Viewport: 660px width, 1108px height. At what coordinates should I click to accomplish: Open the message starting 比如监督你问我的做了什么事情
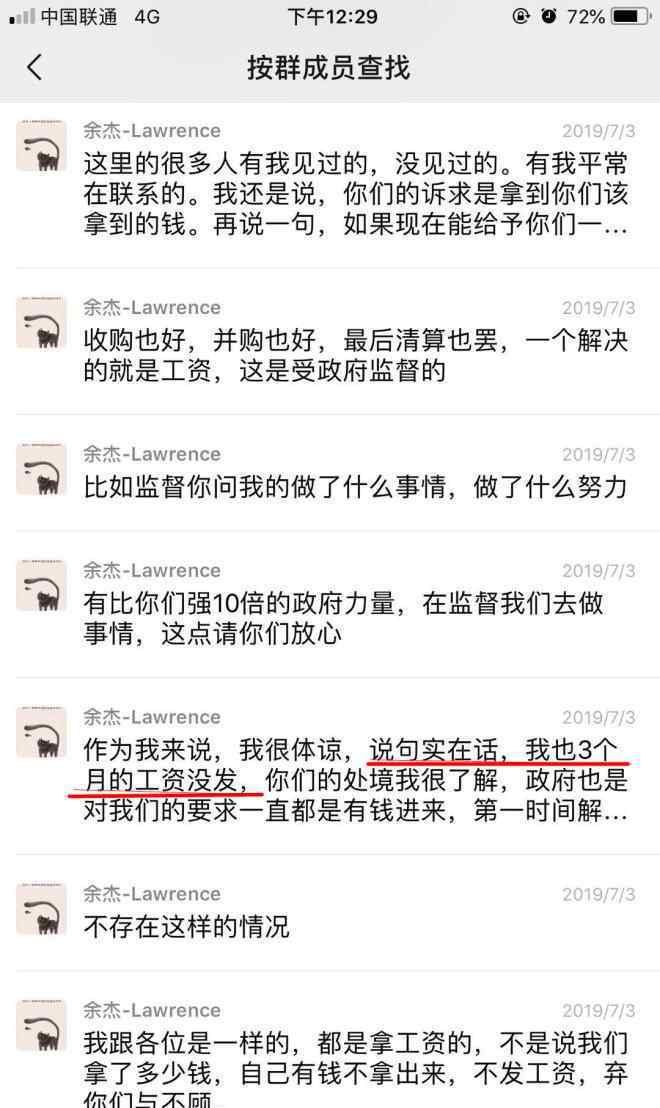330,473
